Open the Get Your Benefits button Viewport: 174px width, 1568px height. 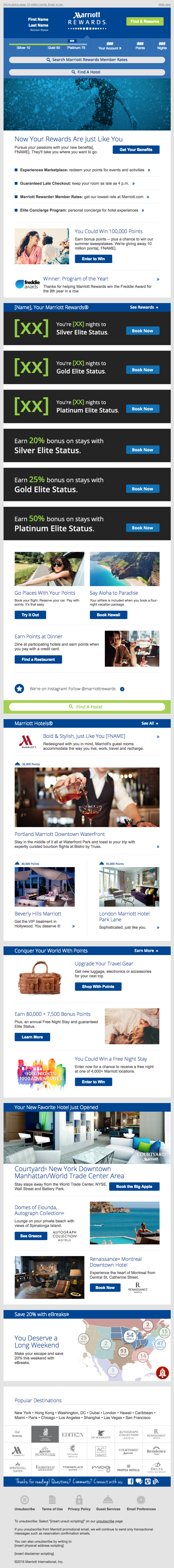136,149
